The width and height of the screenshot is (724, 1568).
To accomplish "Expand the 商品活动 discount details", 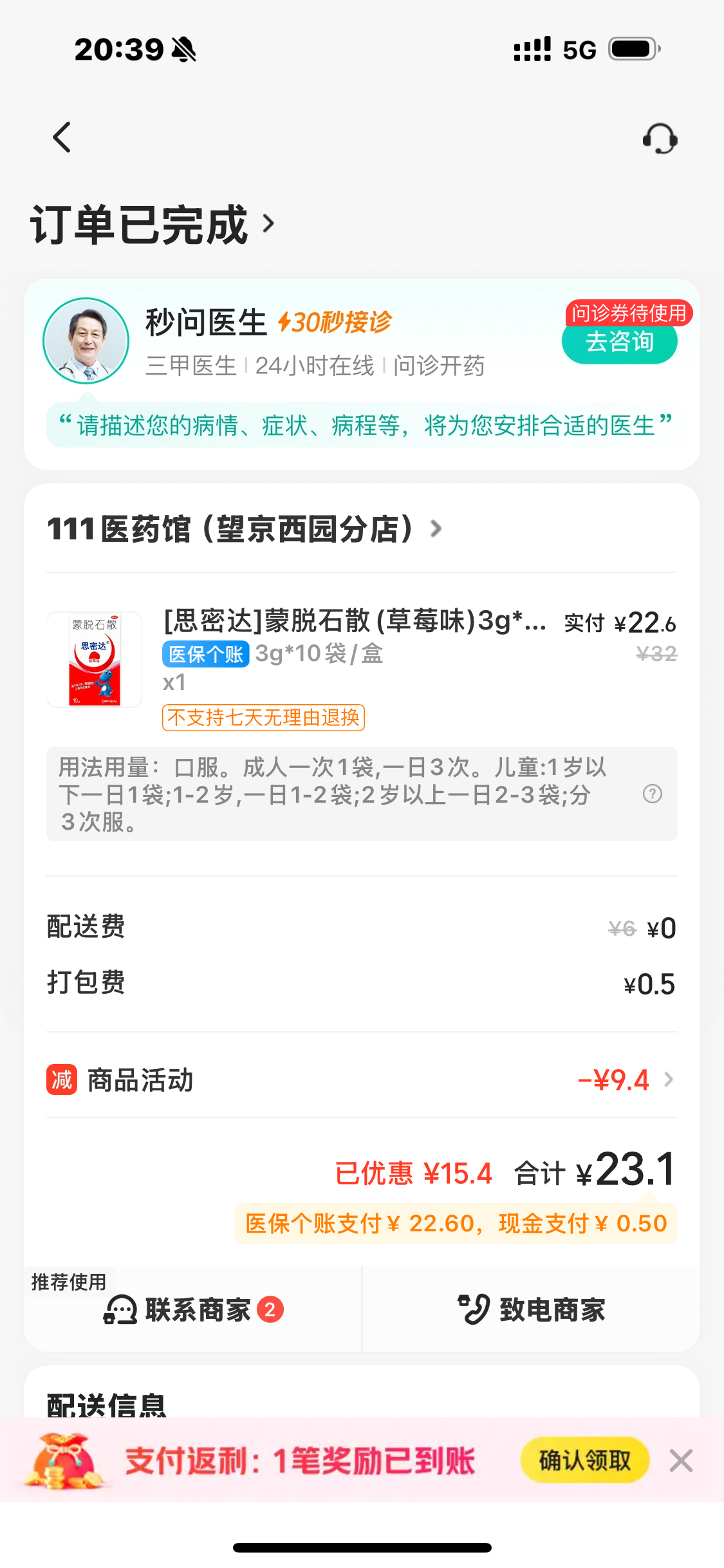I will (x=362, y=1079).
